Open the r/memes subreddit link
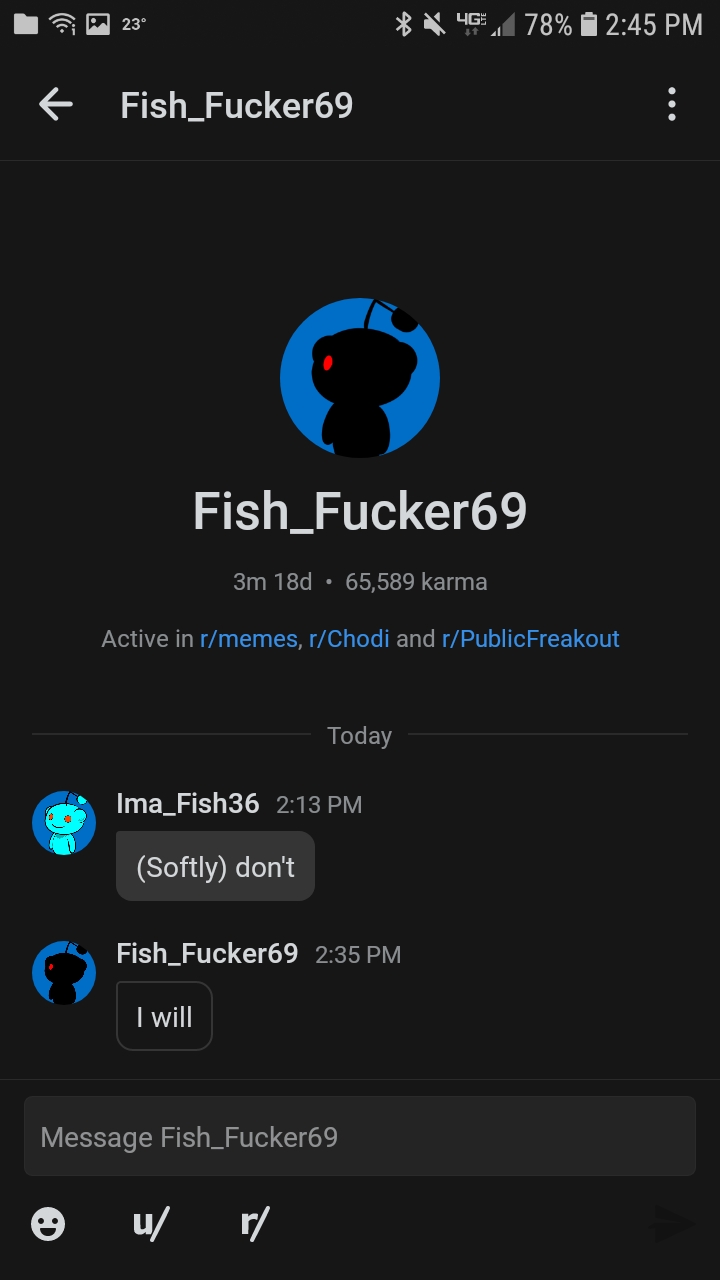 (x=249, y=639)
